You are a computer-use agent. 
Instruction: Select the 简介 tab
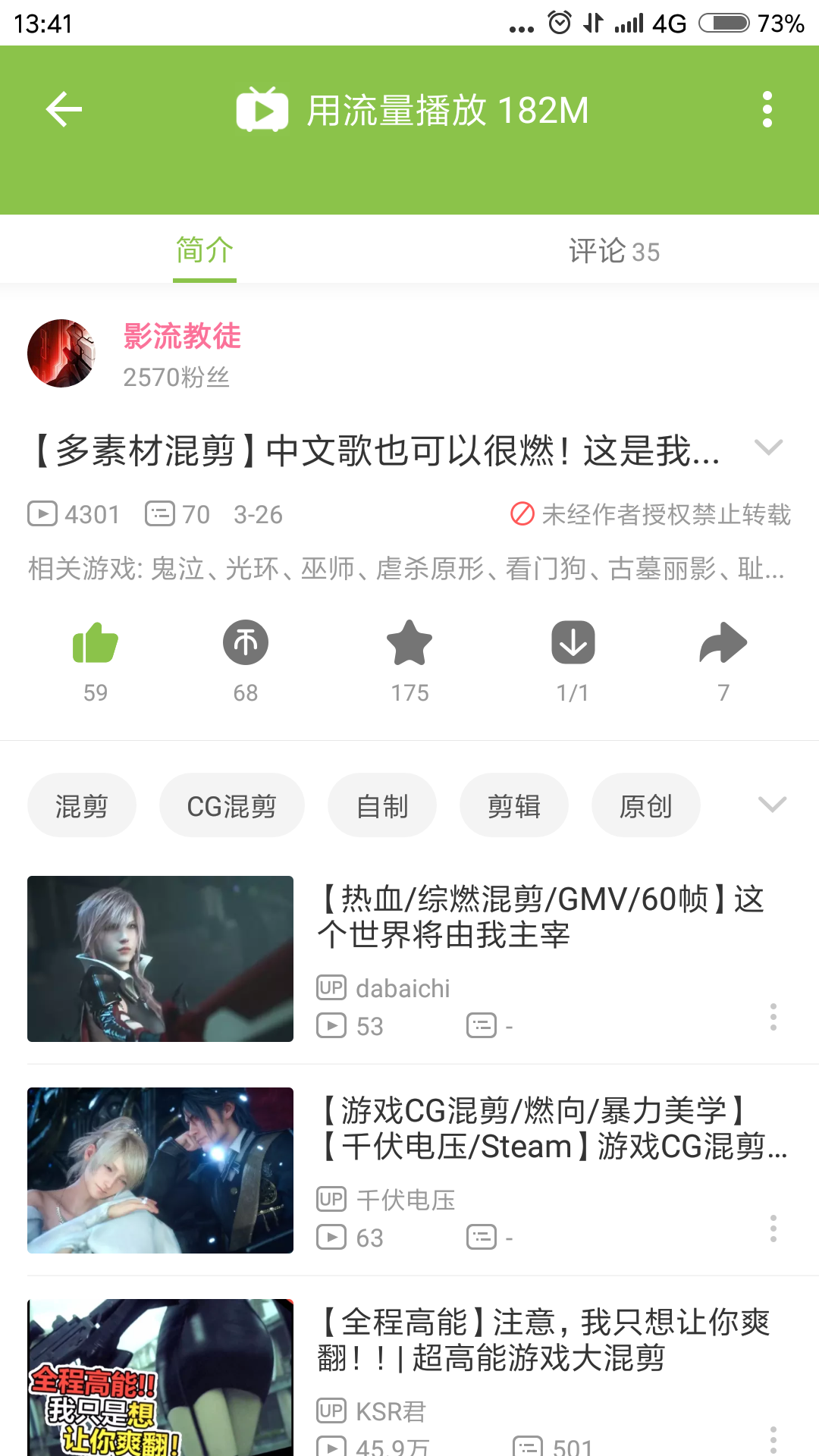coord(205,251)
